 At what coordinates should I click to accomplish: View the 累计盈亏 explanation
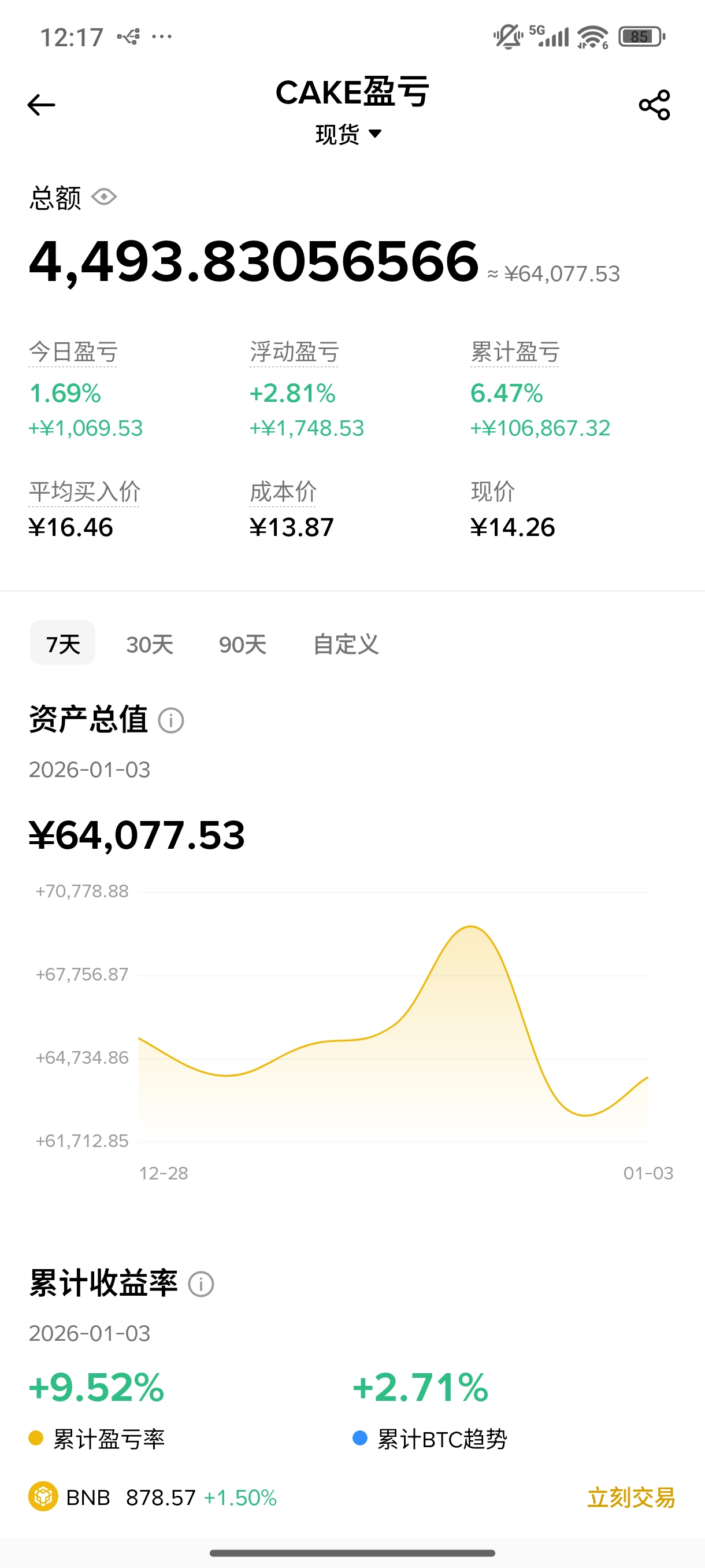pos(515,353)
